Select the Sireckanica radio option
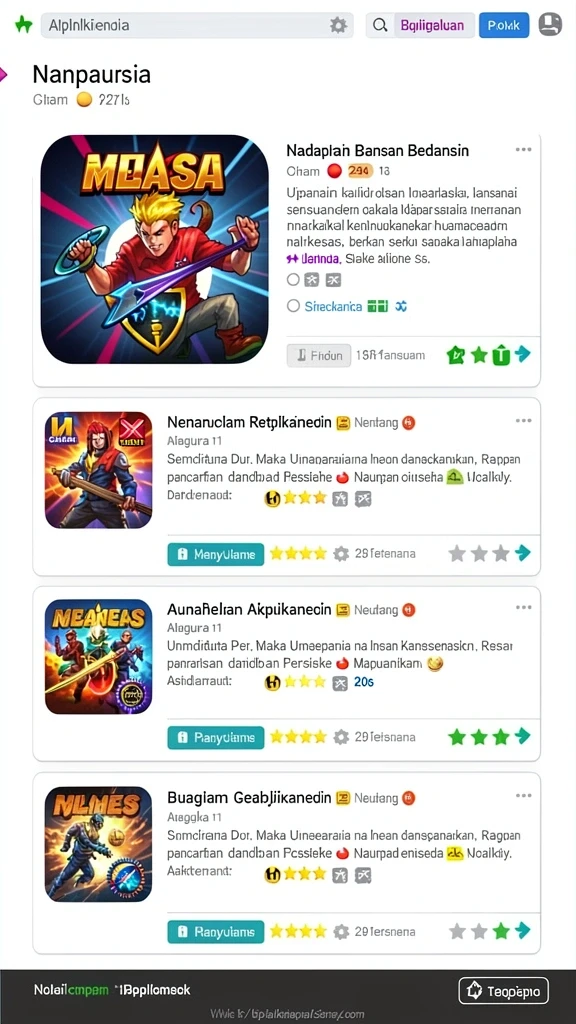Image resolution: width=576 pixels, height=1024 pixels. coord(293,306)
